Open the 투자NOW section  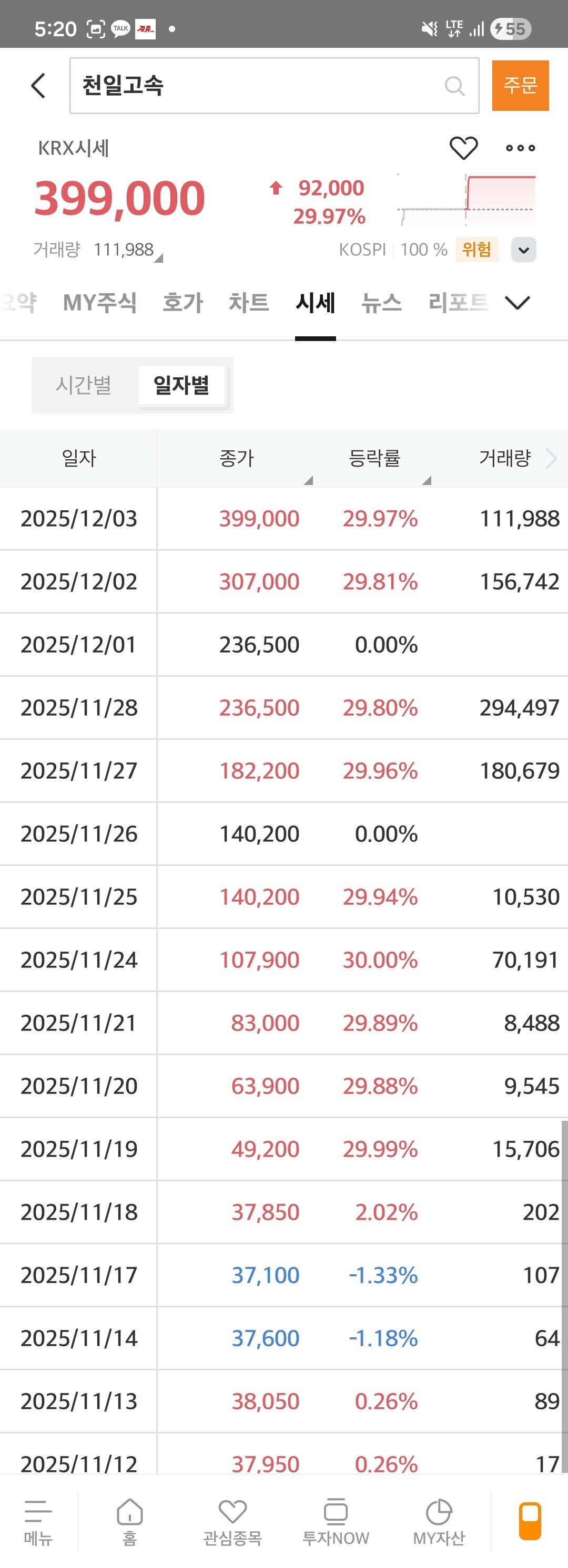click(336, 1521)
